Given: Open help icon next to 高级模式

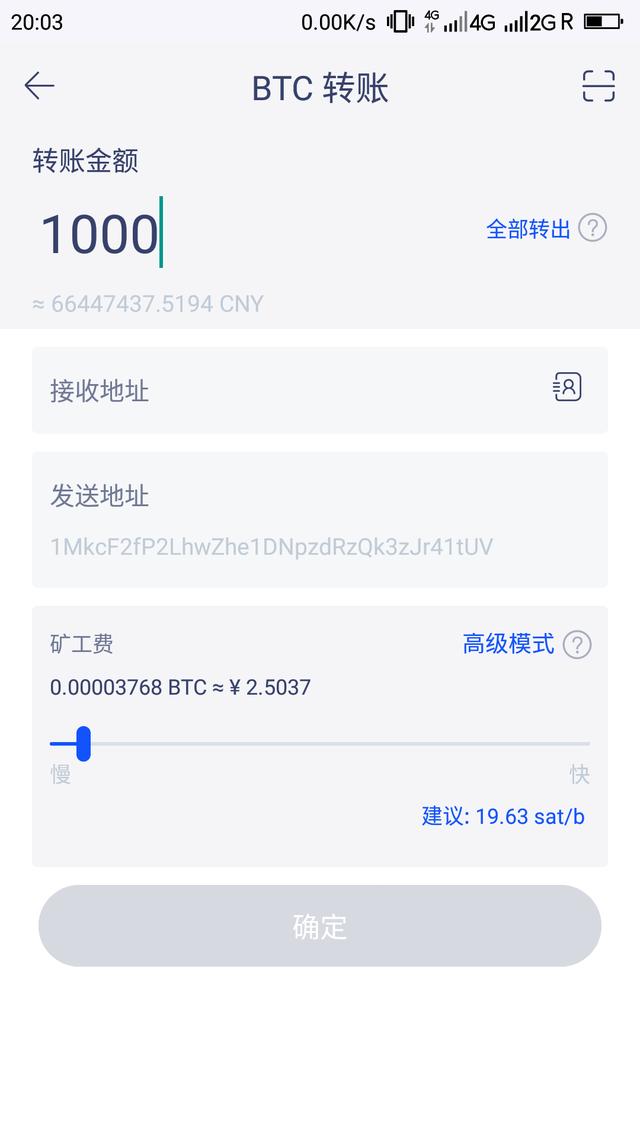Looking at the screenshot, I should (577, 645).
